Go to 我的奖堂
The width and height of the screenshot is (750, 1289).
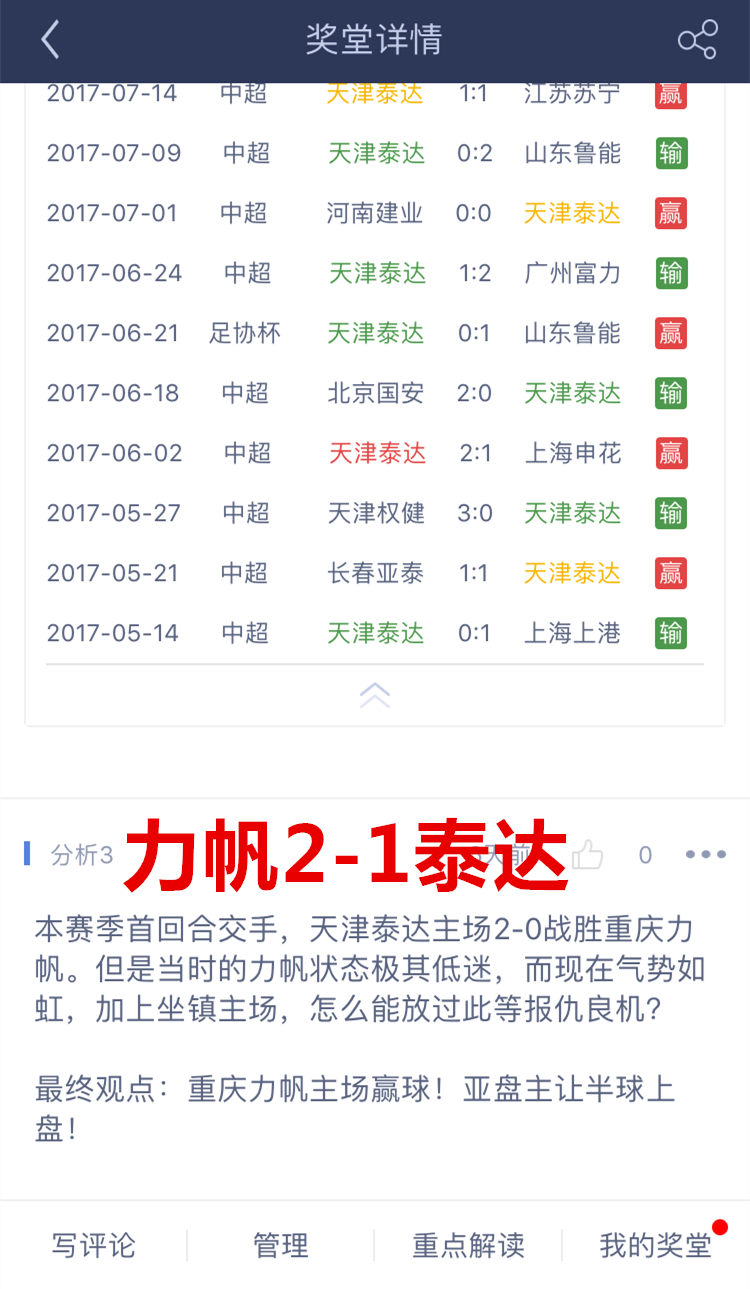[655, 1245]
